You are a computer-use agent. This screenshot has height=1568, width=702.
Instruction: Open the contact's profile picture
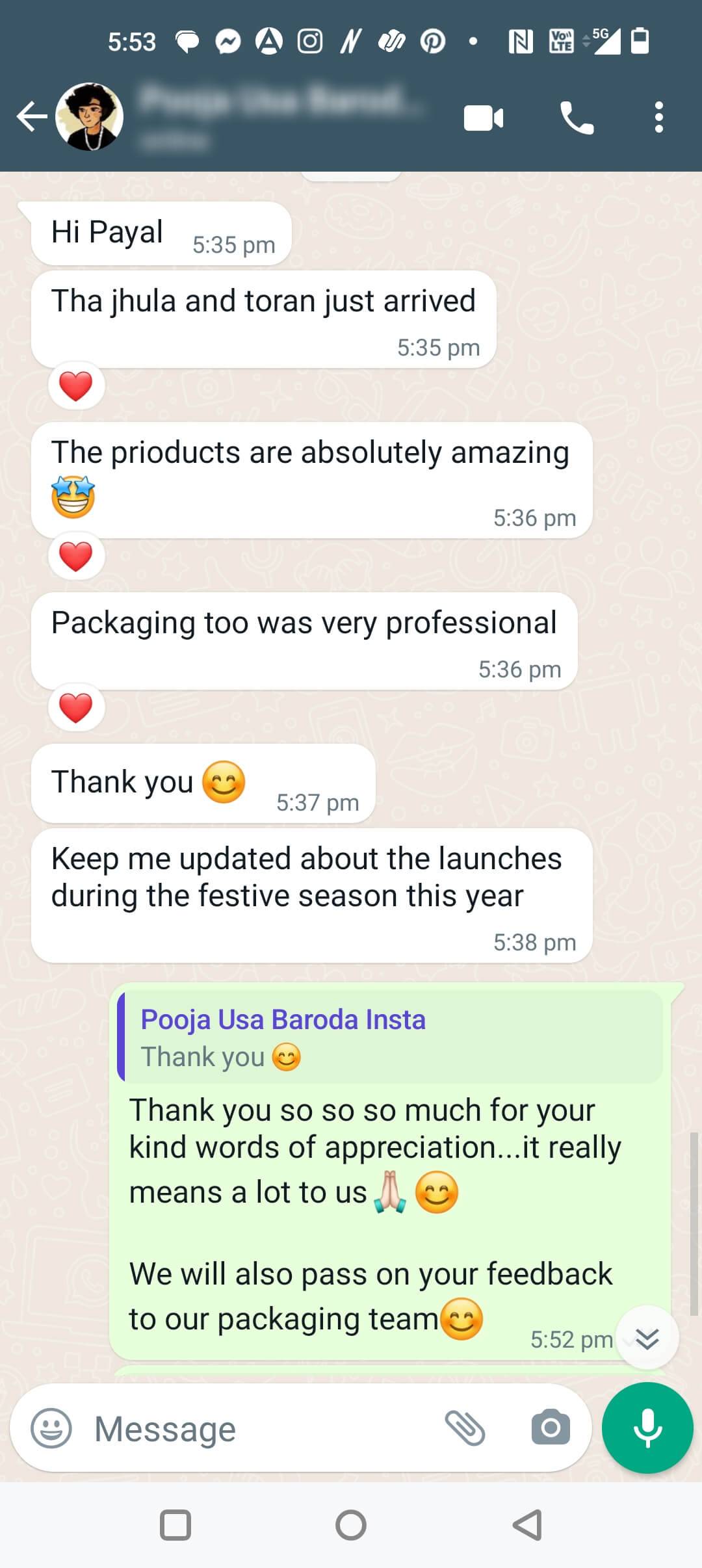(90, 117)
